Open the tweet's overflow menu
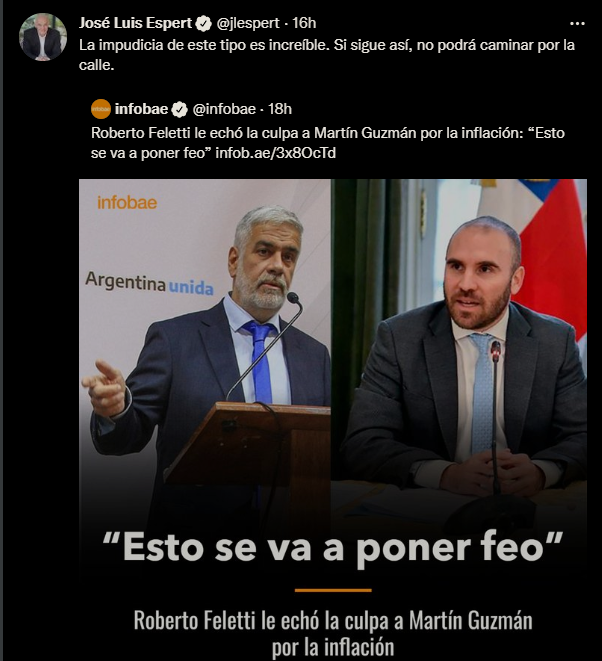 577,21
